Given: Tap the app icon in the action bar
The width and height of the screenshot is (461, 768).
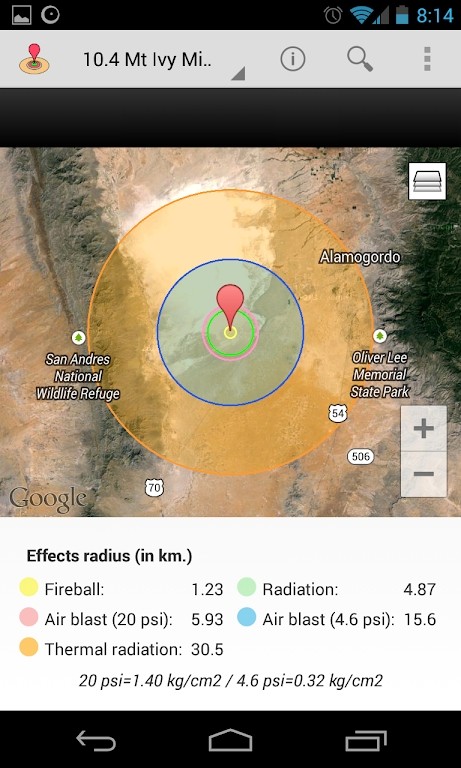Looking at the screenshot, I should point(34,59).
